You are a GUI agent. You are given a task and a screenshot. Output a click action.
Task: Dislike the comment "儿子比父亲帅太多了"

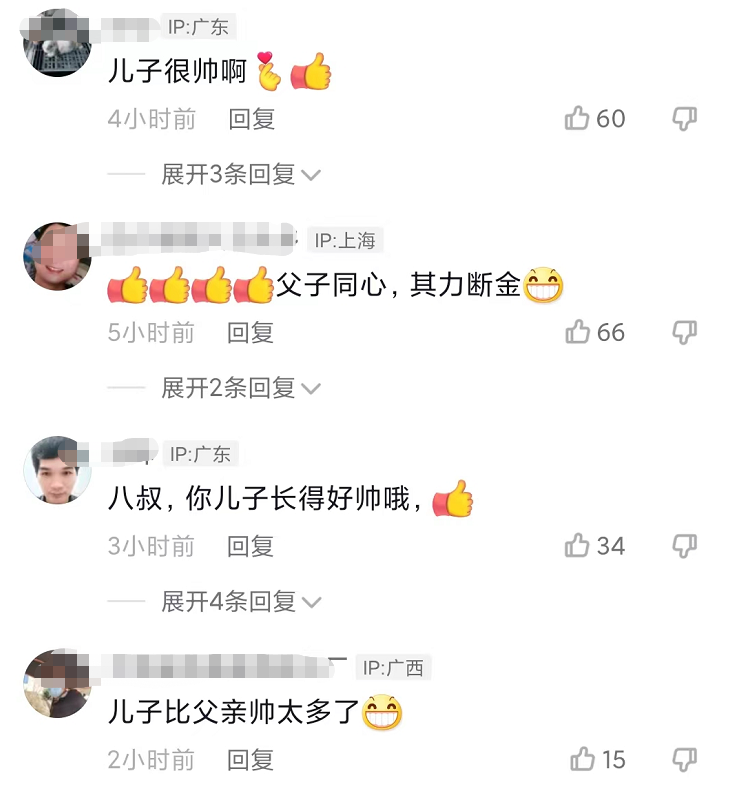683,759
